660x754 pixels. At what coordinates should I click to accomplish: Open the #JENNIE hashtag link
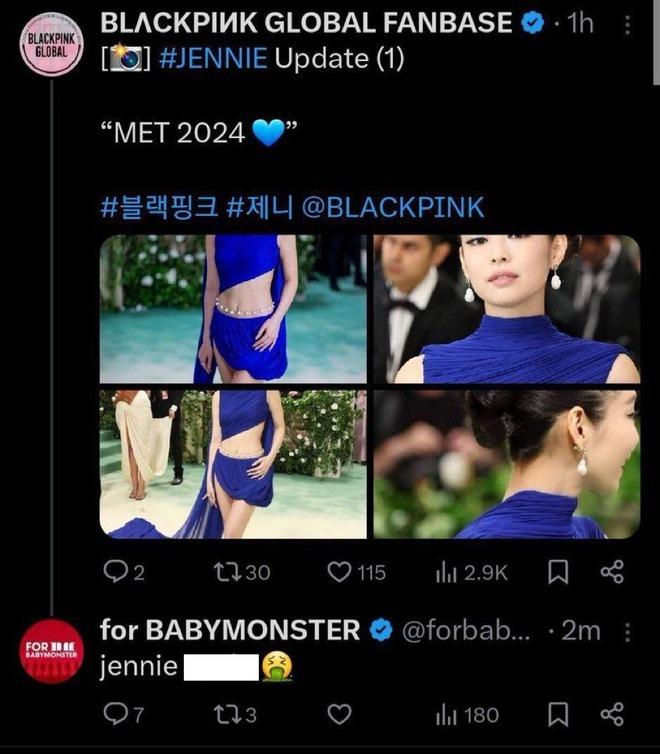click(212, 58)
